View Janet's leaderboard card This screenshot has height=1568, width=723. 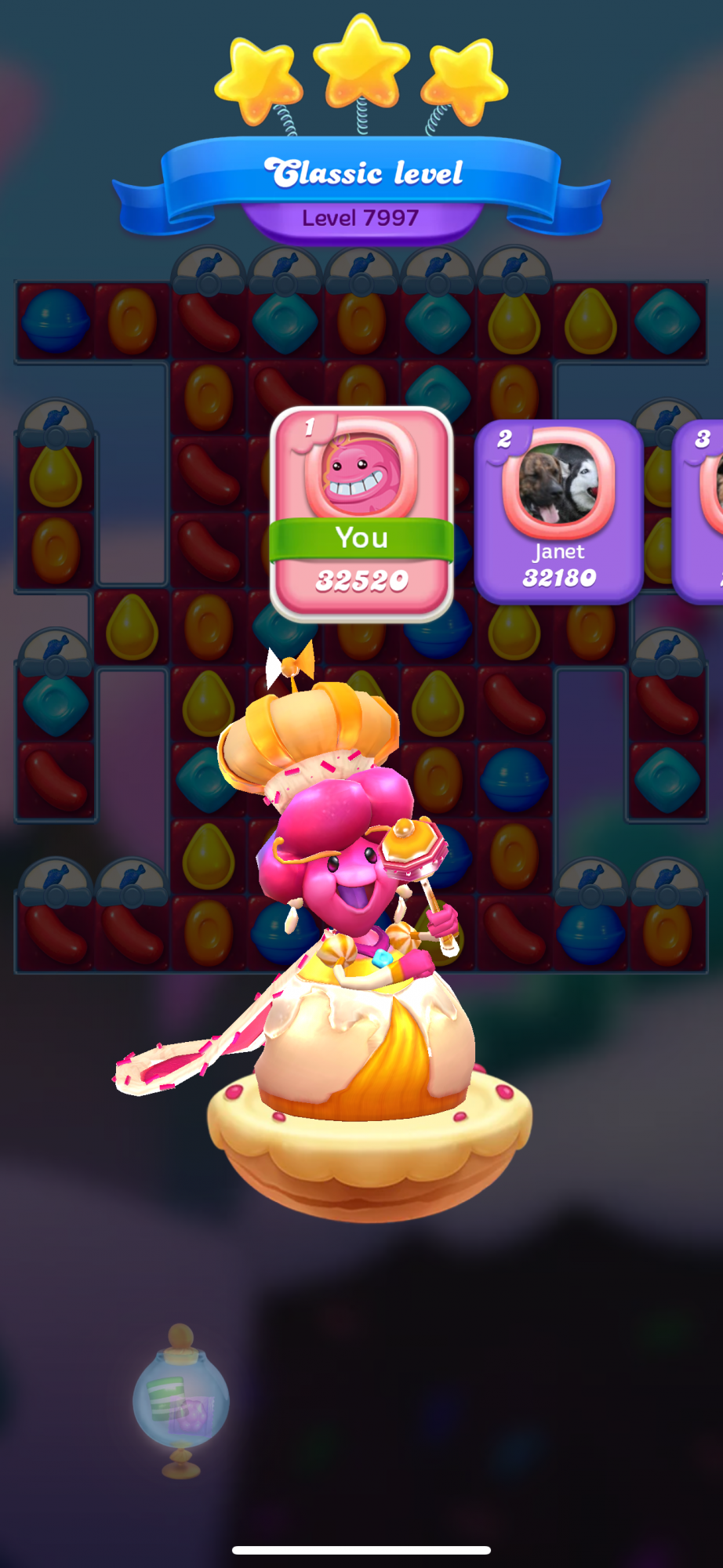pyautogui.click(x=558, y=512)
